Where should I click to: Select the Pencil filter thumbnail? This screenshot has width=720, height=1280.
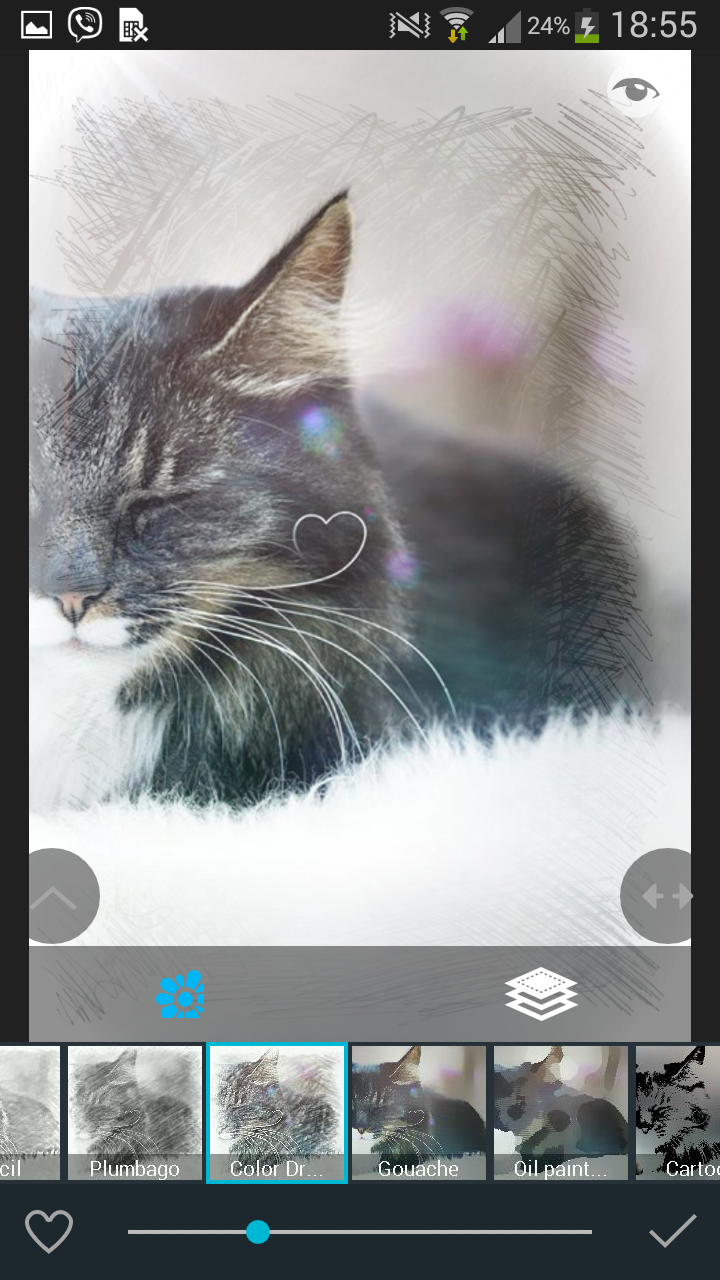click(28, 1113)
